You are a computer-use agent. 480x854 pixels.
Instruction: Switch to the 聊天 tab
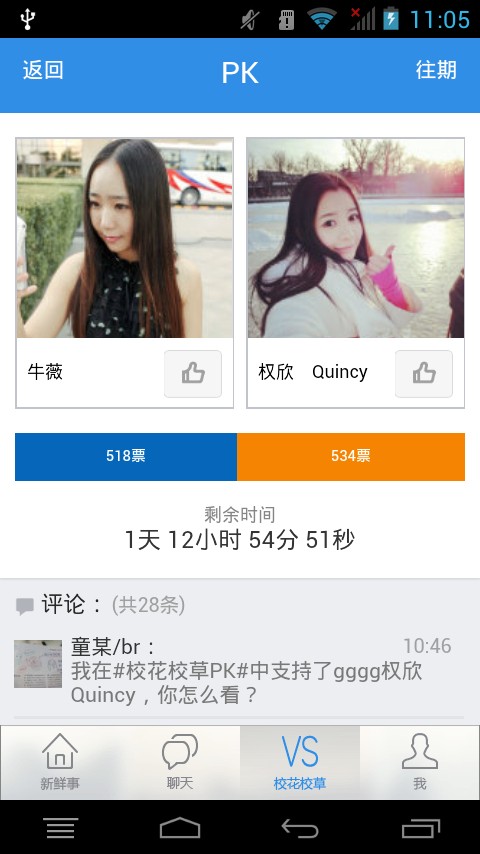(x=180, y=762)
